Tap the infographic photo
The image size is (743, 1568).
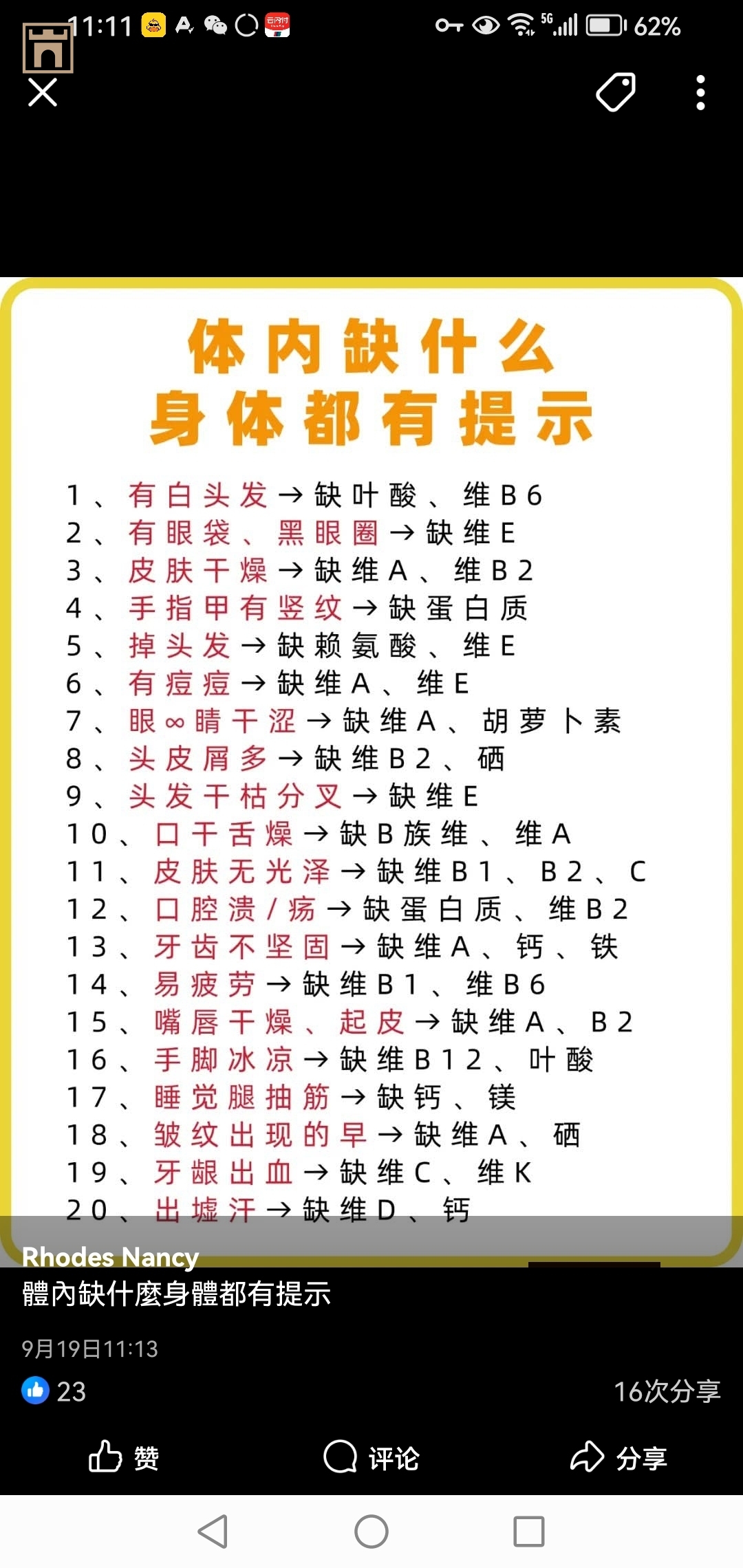tap(371, 756)
